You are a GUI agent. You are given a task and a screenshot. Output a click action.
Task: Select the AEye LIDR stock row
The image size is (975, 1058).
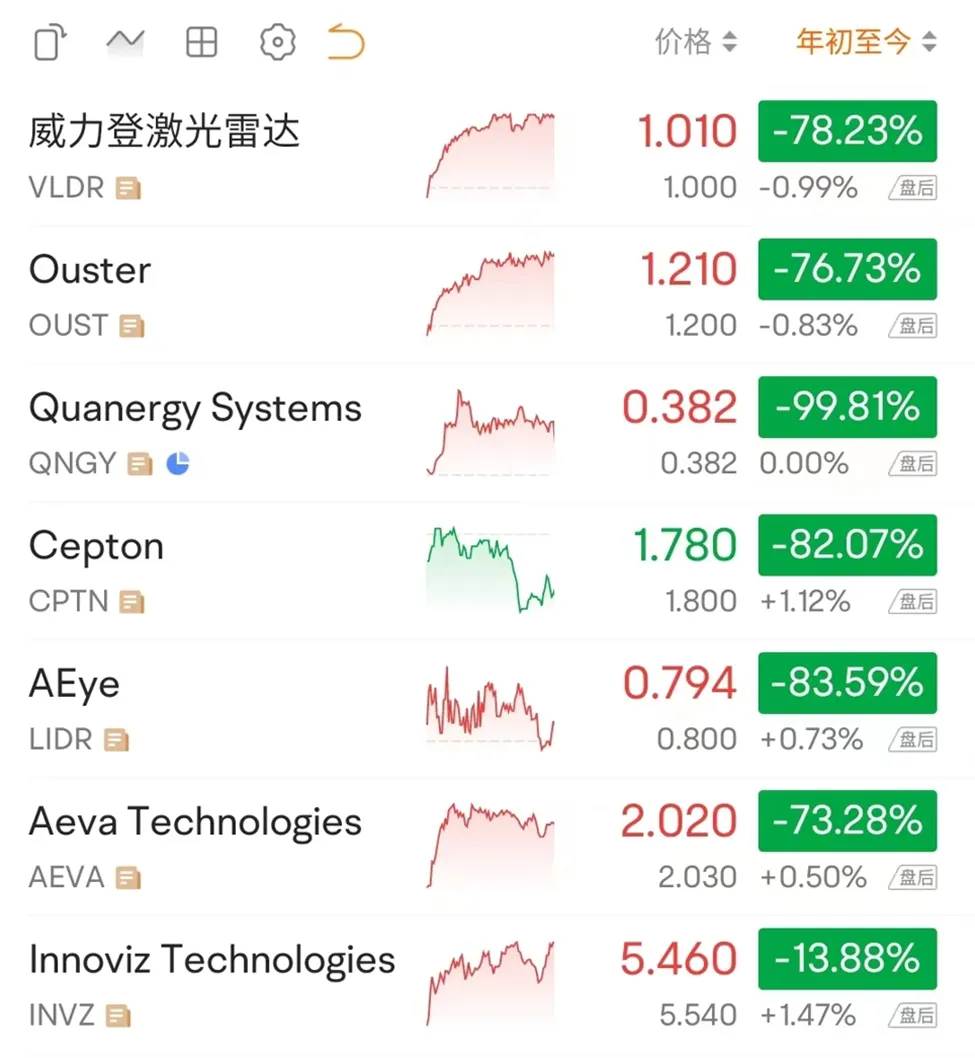tap(487, 709)
